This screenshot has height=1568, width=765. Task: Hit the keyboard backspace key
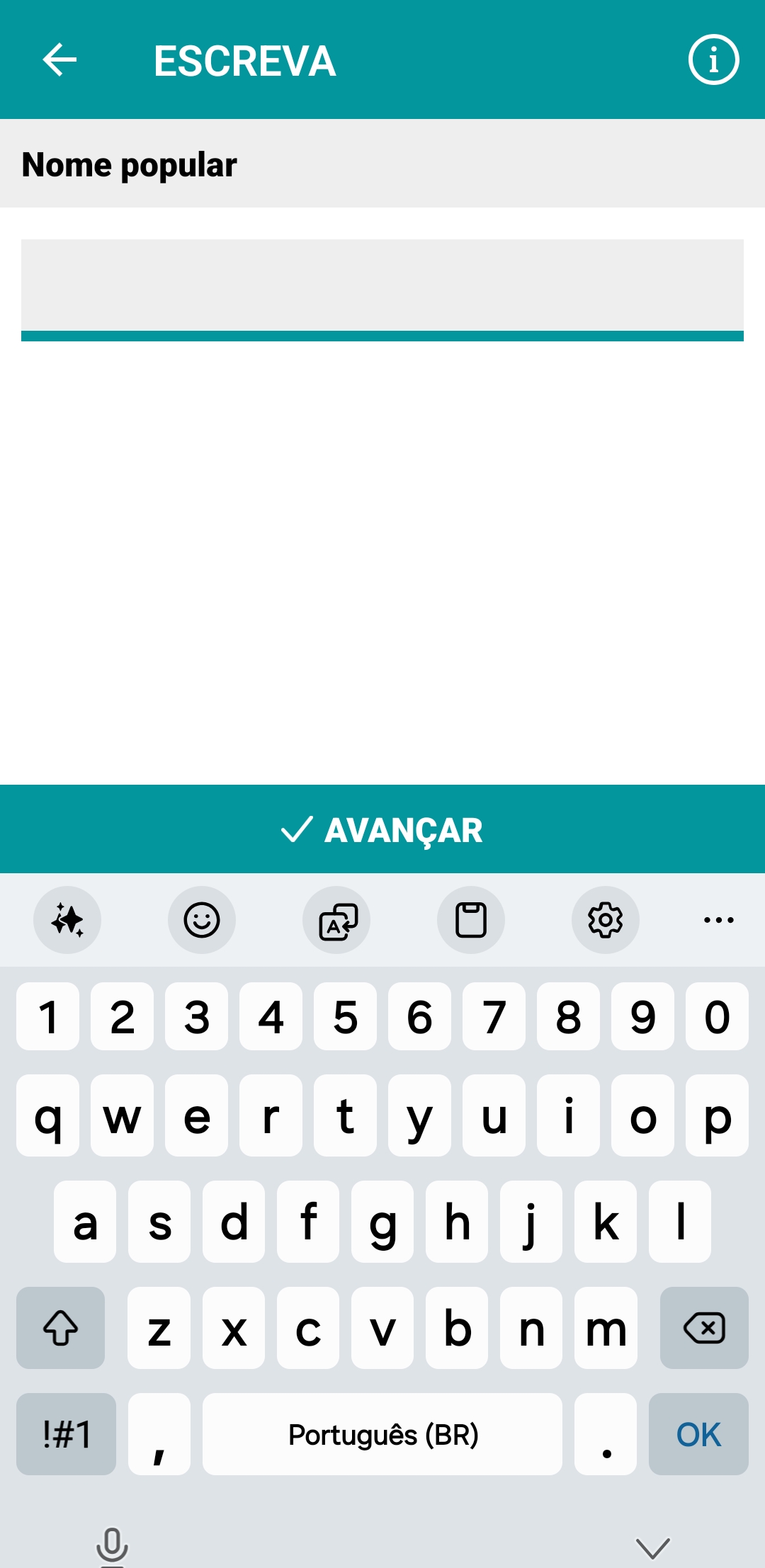704,1328
